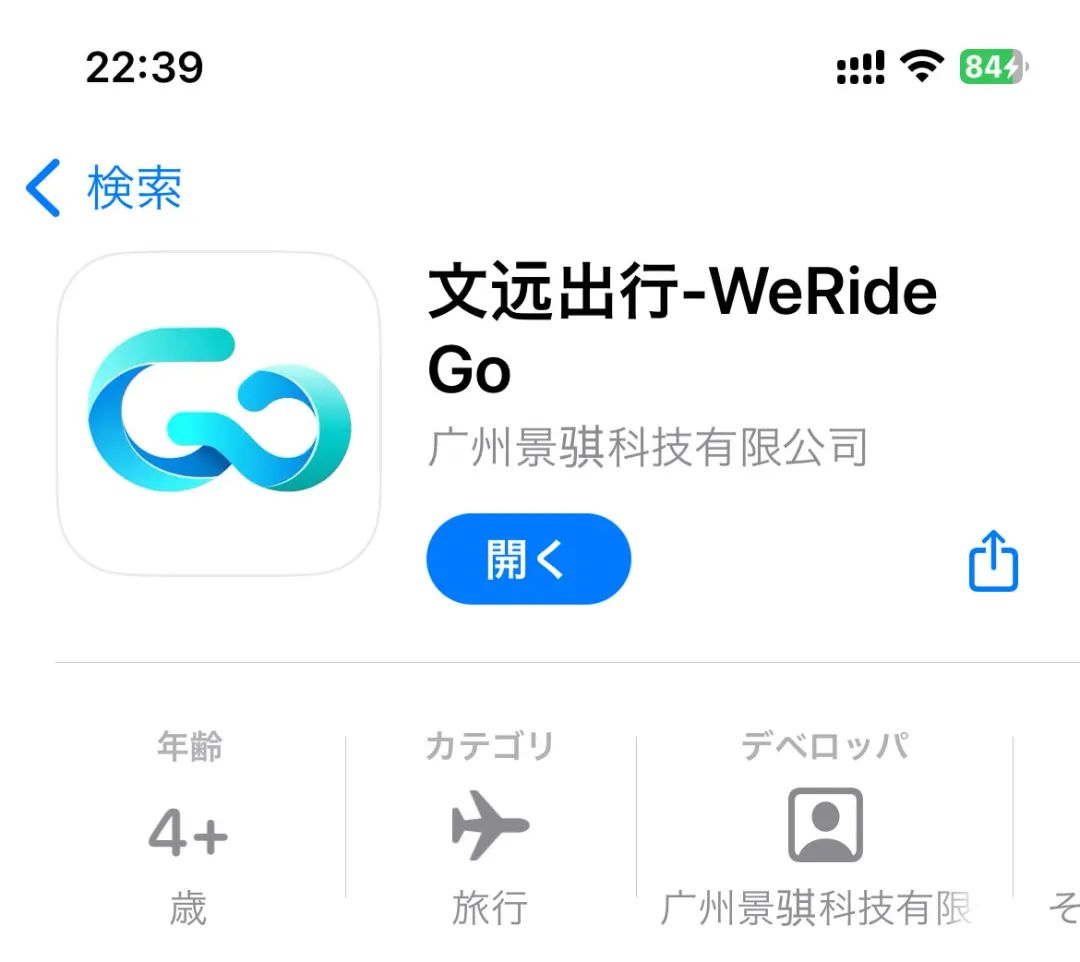Share this app page

pyautogui.click(x=993, y=561)
